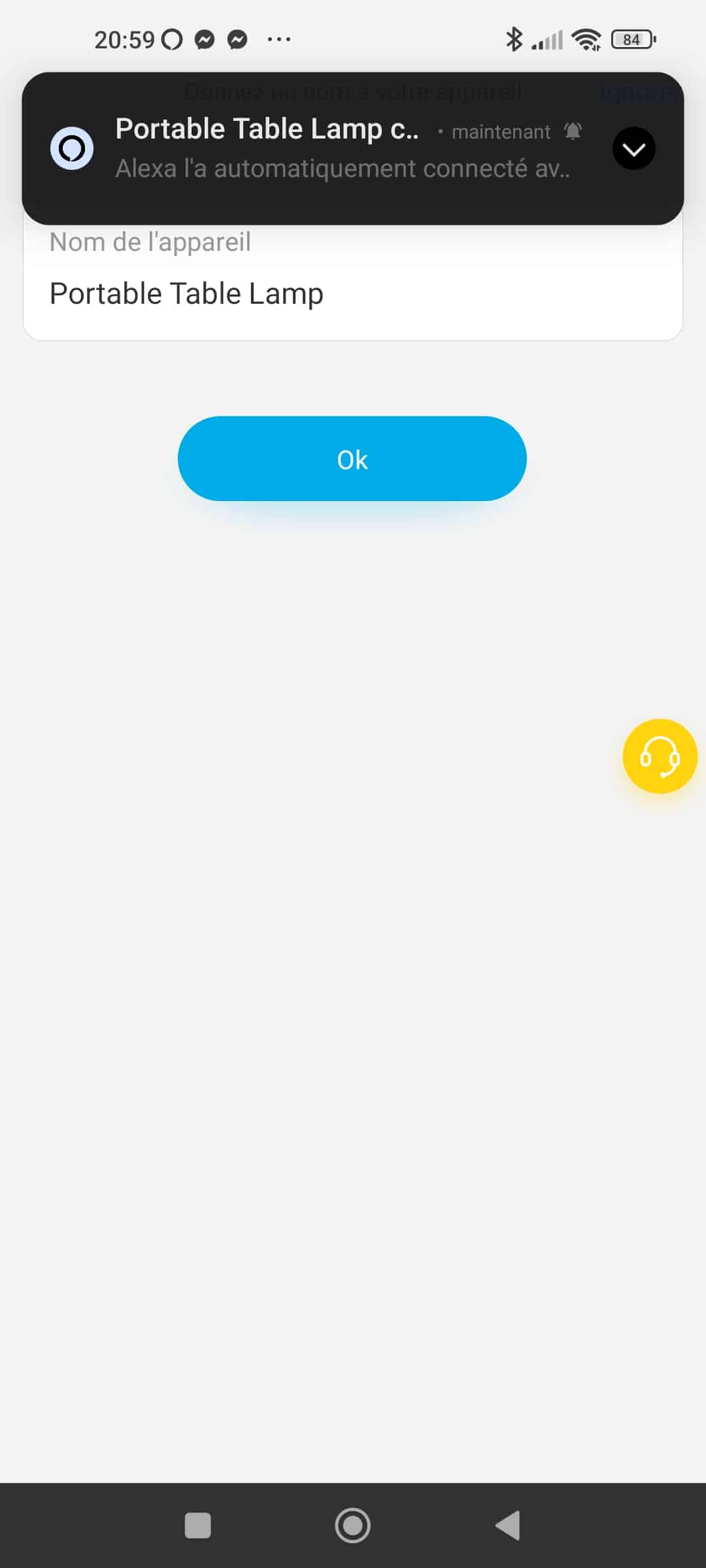706x1568 pixels.
Task: Open the recent apps view
Action: (198, 1526)
